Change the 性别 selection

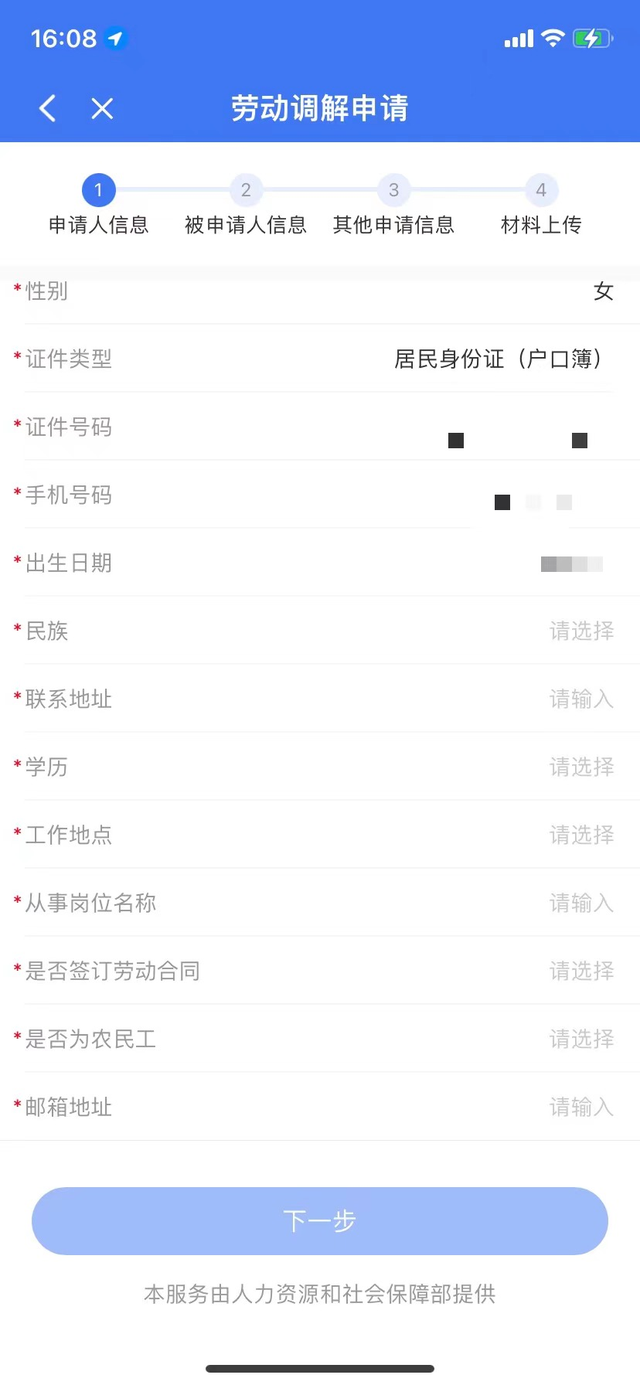click(320, 295)
